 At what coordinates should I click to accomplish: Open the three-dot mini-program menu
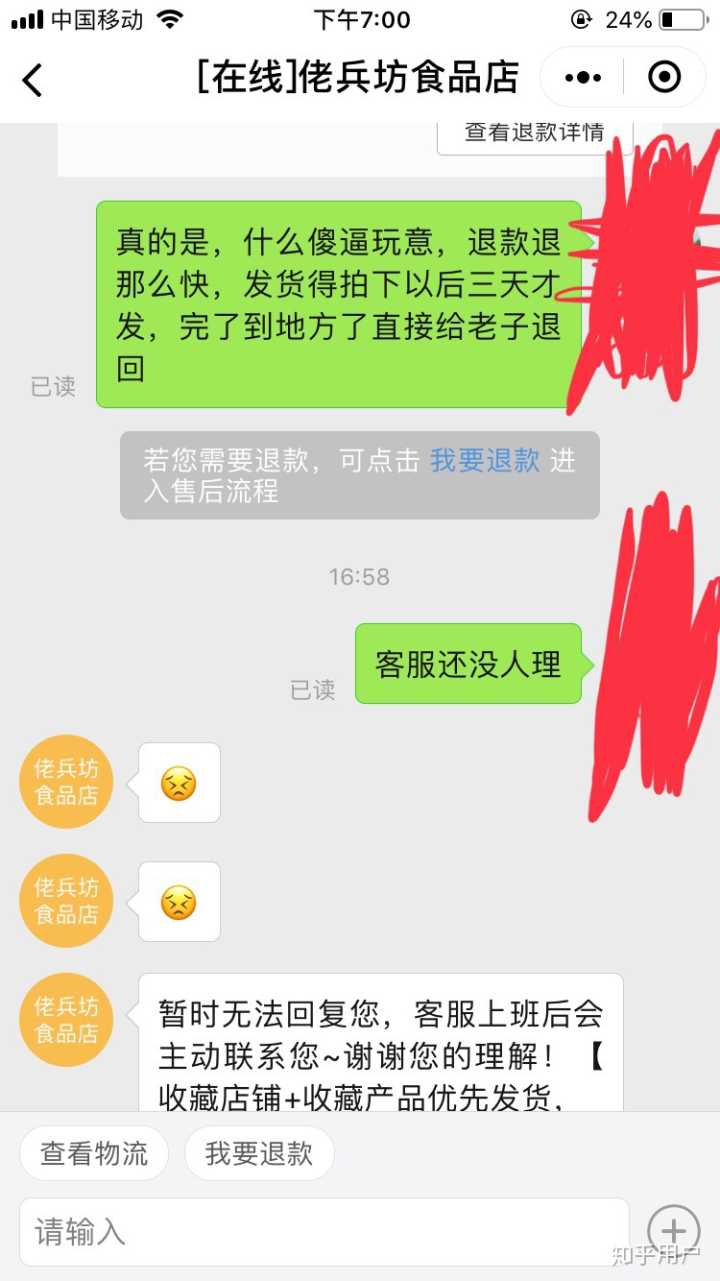click(x=583, y=77)
